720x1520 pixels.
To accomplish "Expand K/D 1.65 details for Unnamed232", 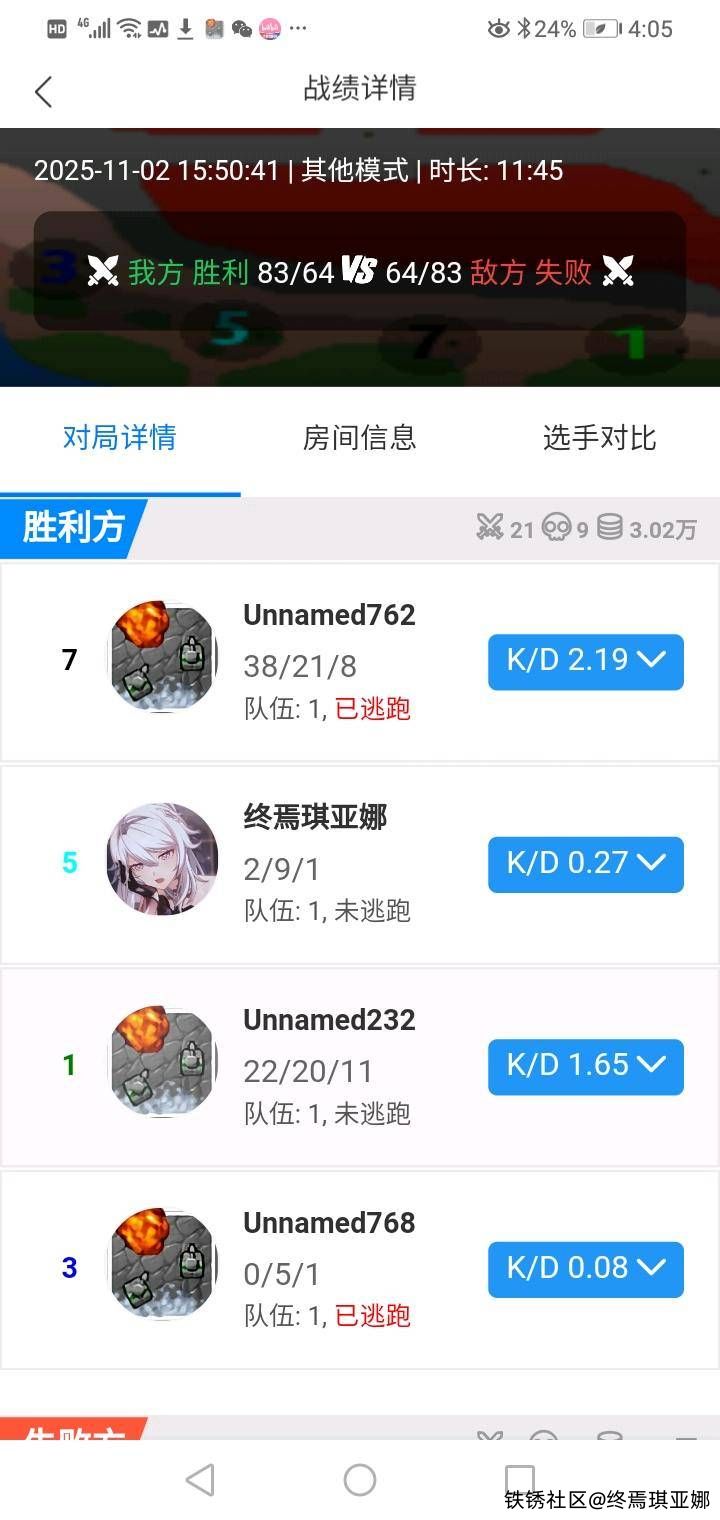I will pyautogui.click(x=585, y=1066).
